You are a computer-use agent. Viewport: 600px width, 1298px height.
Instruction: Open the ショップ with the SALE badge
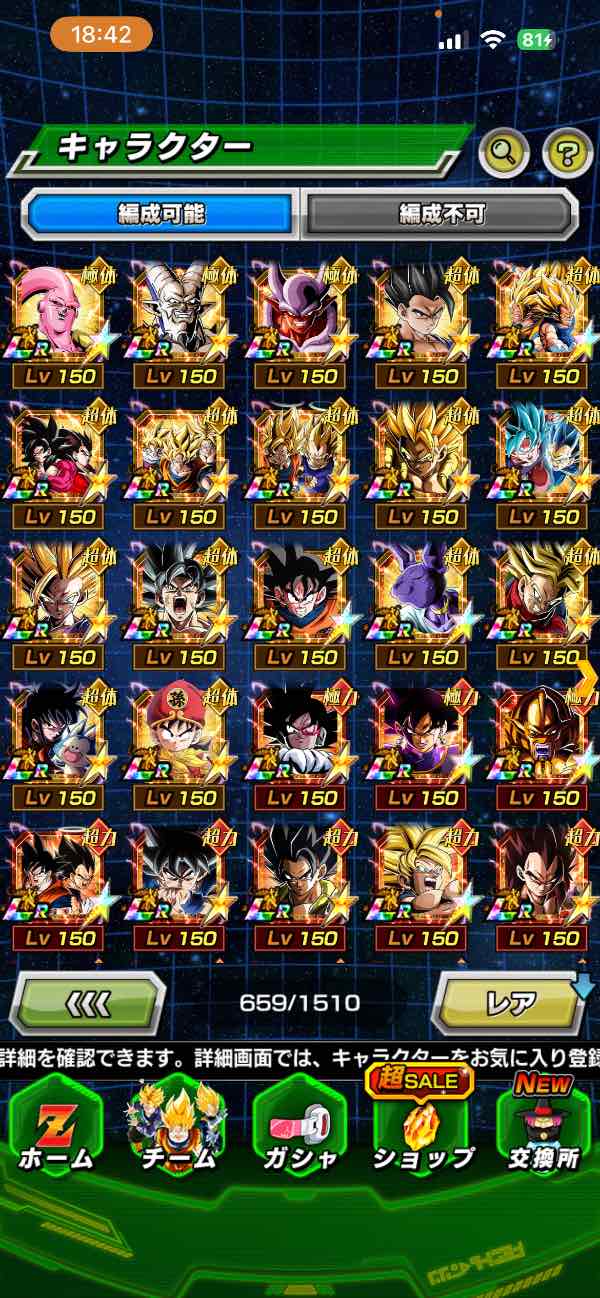pos(421,1127)
